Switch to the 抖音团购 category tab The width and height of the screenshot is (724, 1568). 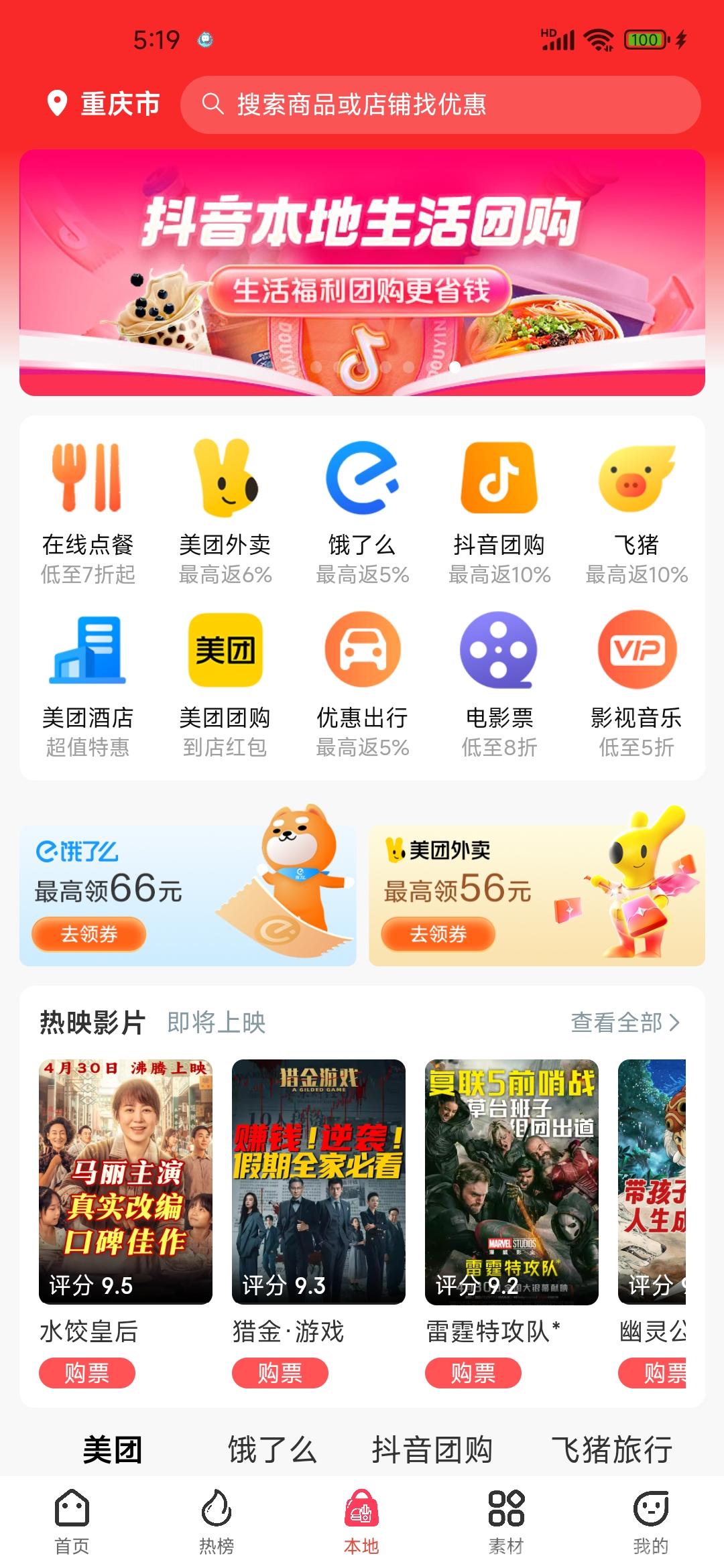[432, 1449]
